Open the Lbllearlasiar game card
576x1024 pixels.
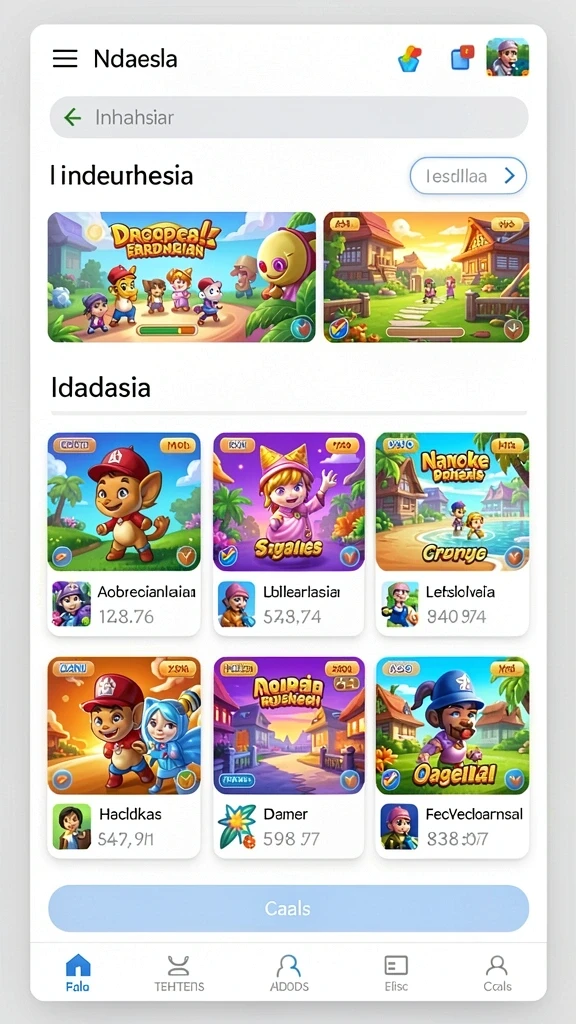[x=289, y=534]
